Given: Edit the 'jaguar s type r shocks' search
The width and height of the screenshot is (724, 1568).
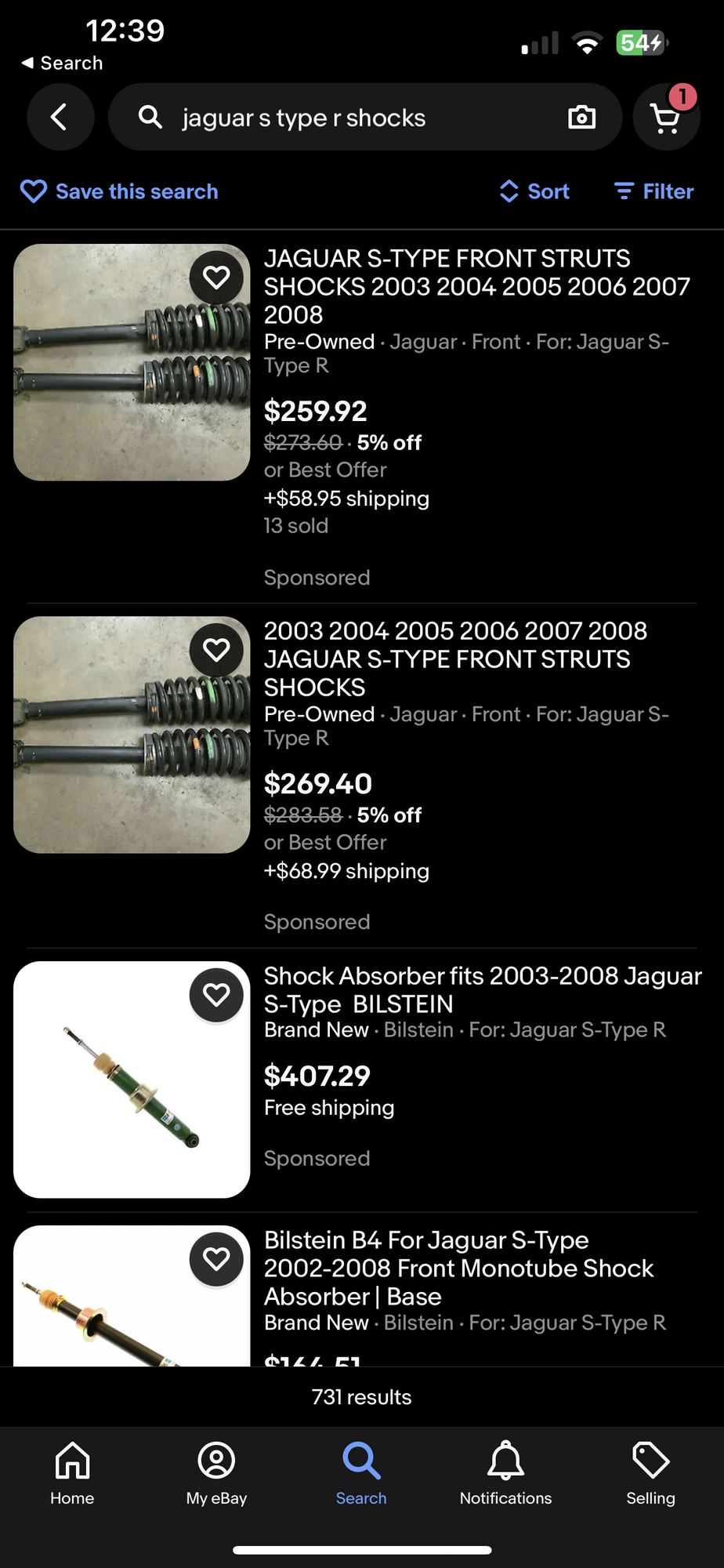Looking at the screenshot, I should (345, 118).
